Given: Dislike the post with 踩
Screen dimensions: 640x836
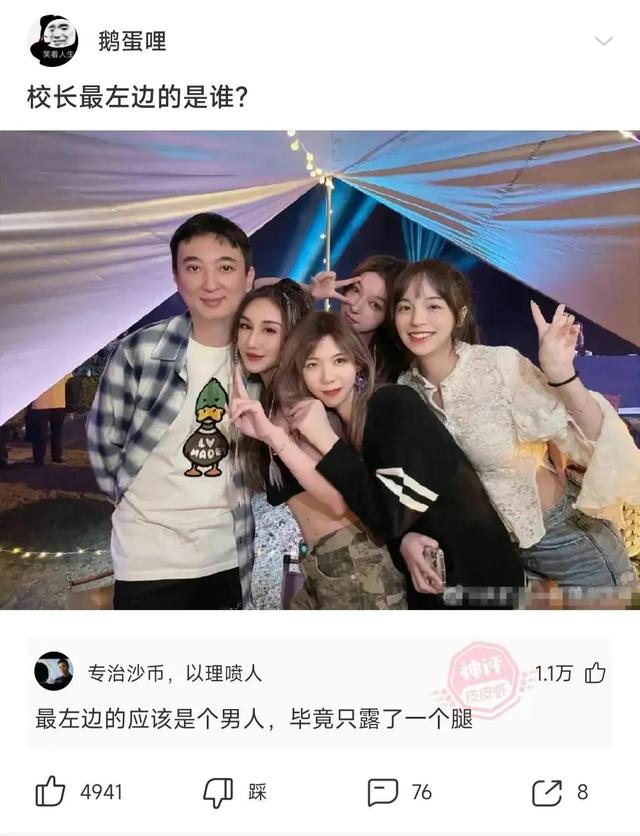Looking at the screenshot, I should 218,792.
